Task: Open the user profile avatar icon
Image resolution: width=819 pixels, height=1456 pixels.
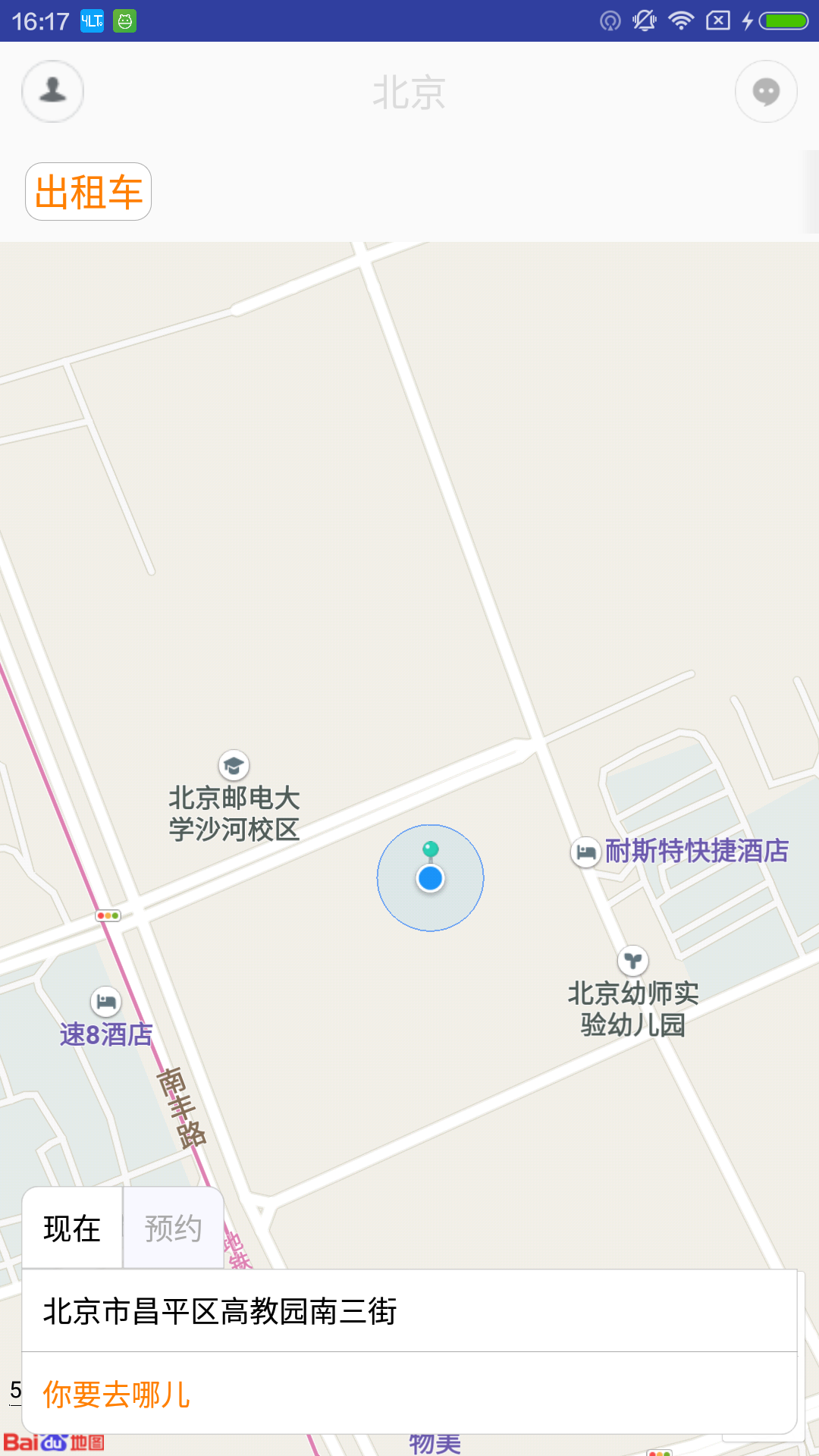Action: point(52,91)
